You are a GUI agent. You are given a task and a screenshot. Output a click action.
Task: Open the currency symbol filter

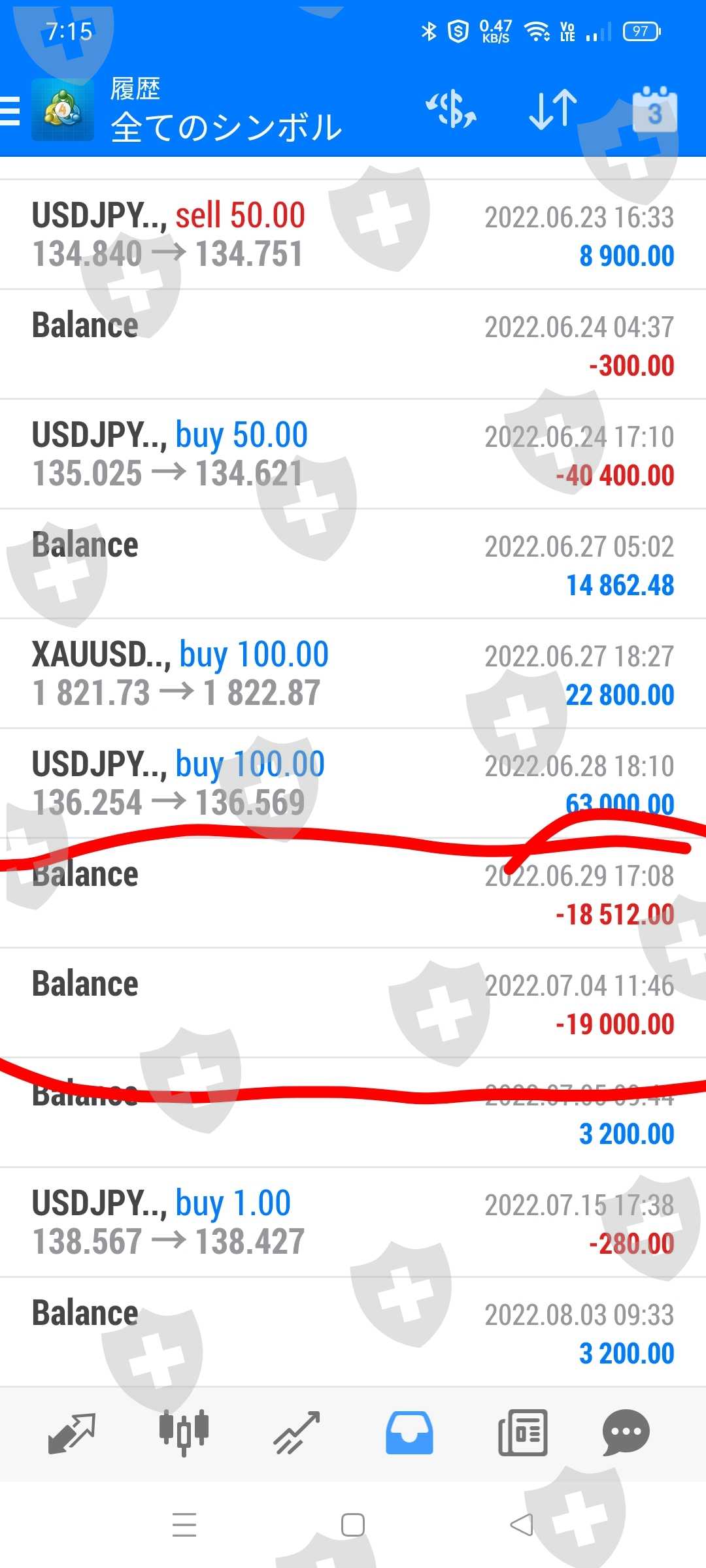451,110
